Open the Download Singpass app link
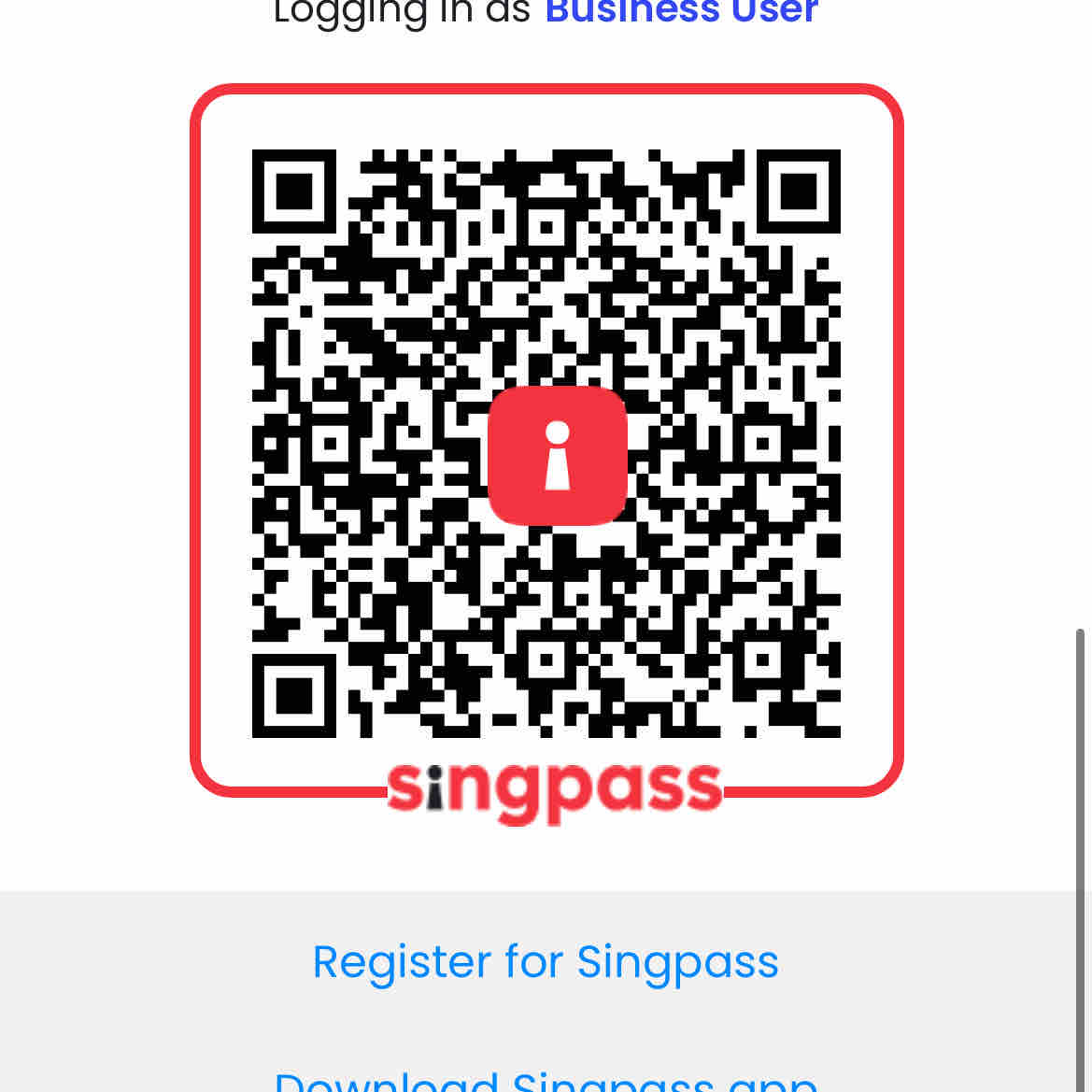This screenshot has width=1092, height=1092. (546, 1081)
